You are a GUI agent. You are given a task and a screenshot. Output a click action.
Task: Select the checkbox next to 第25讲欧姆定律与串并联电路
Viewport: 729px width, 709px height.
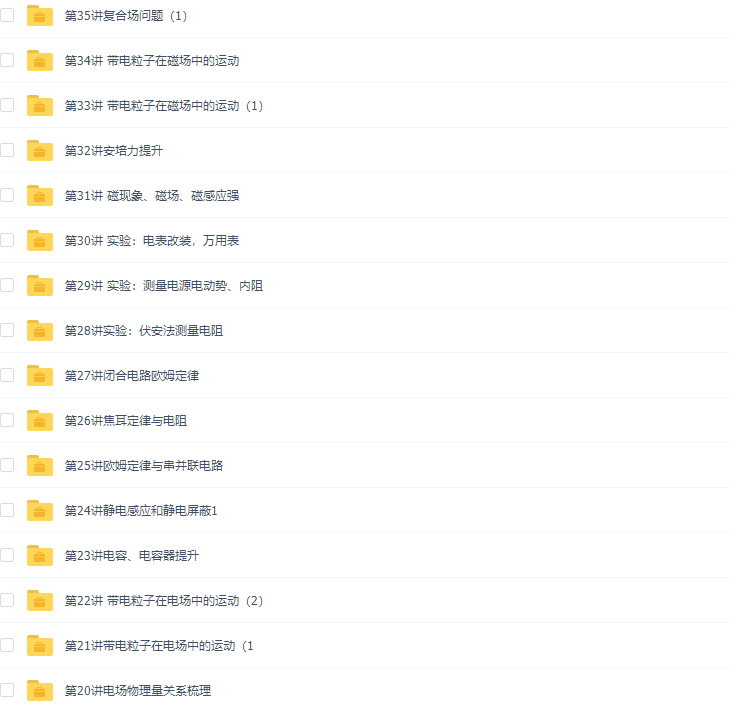click(x=7, y=465)
